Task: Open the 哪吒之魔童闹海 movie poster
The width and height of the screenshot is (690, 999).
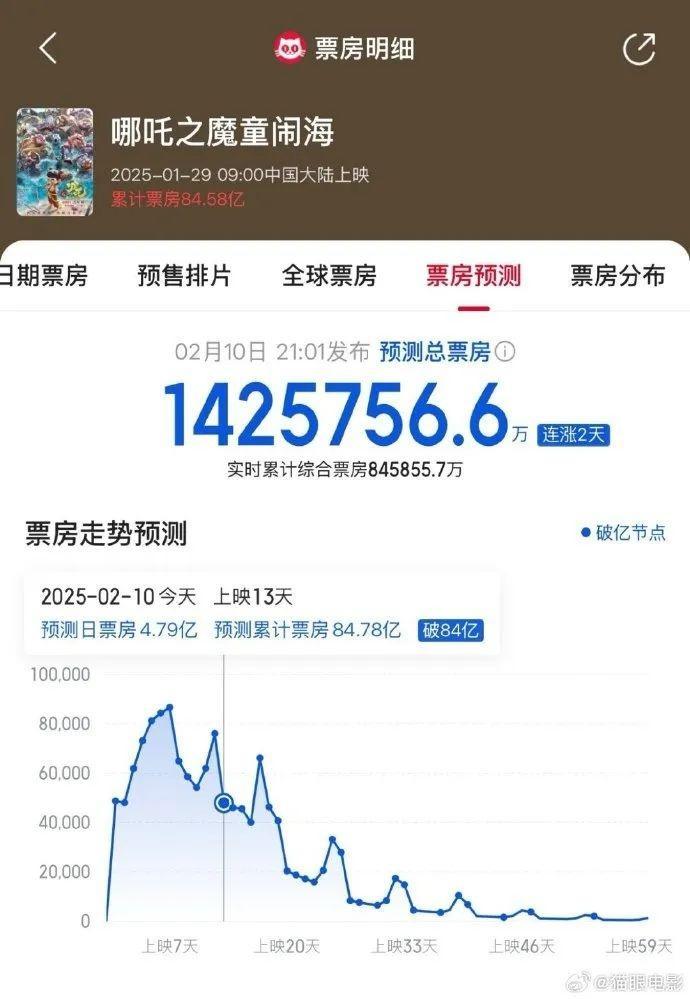Action: [x=55, y=162]
